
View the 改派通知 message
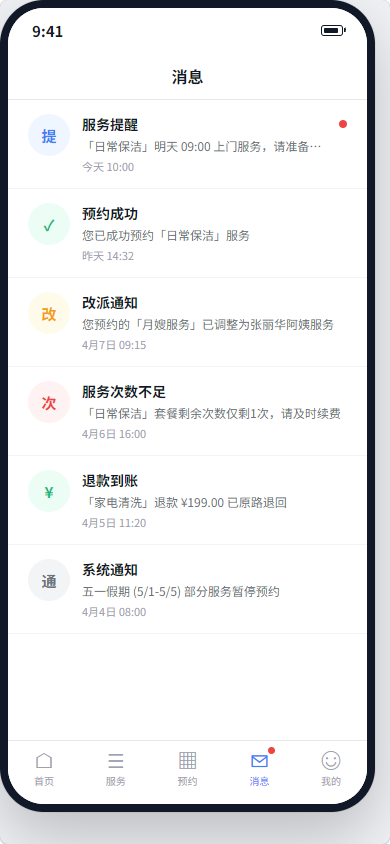point(187,322)
